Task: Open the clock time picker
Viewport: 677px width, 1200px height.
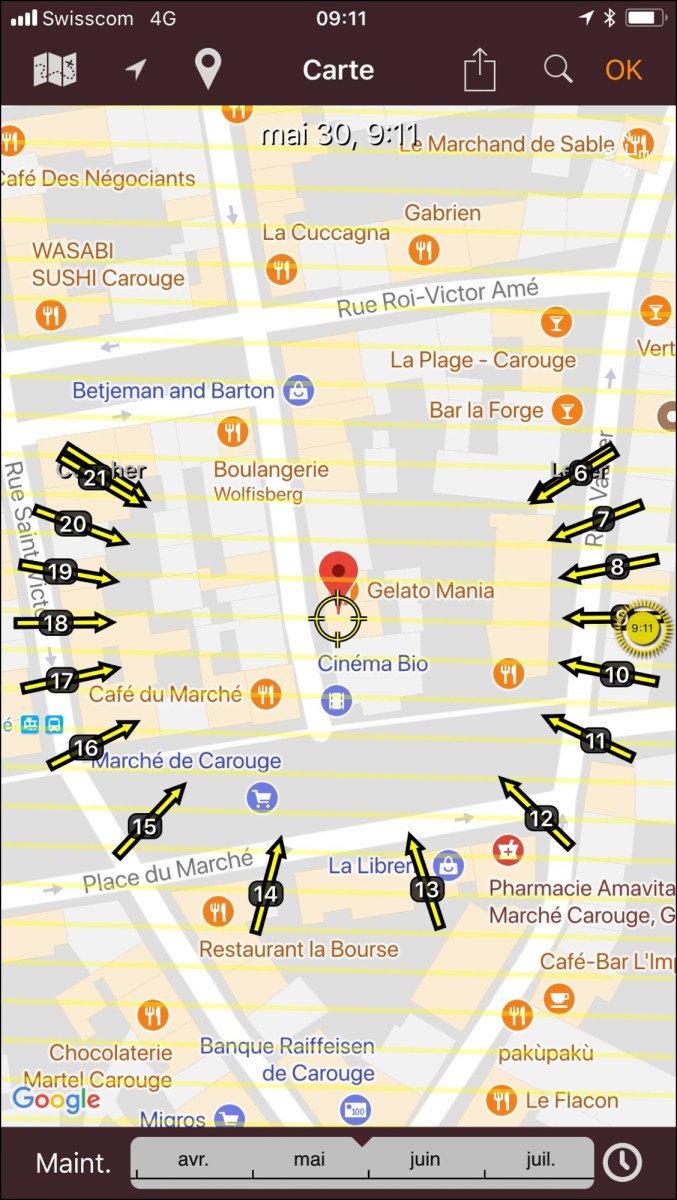Action: click(x=622, y=1162)
